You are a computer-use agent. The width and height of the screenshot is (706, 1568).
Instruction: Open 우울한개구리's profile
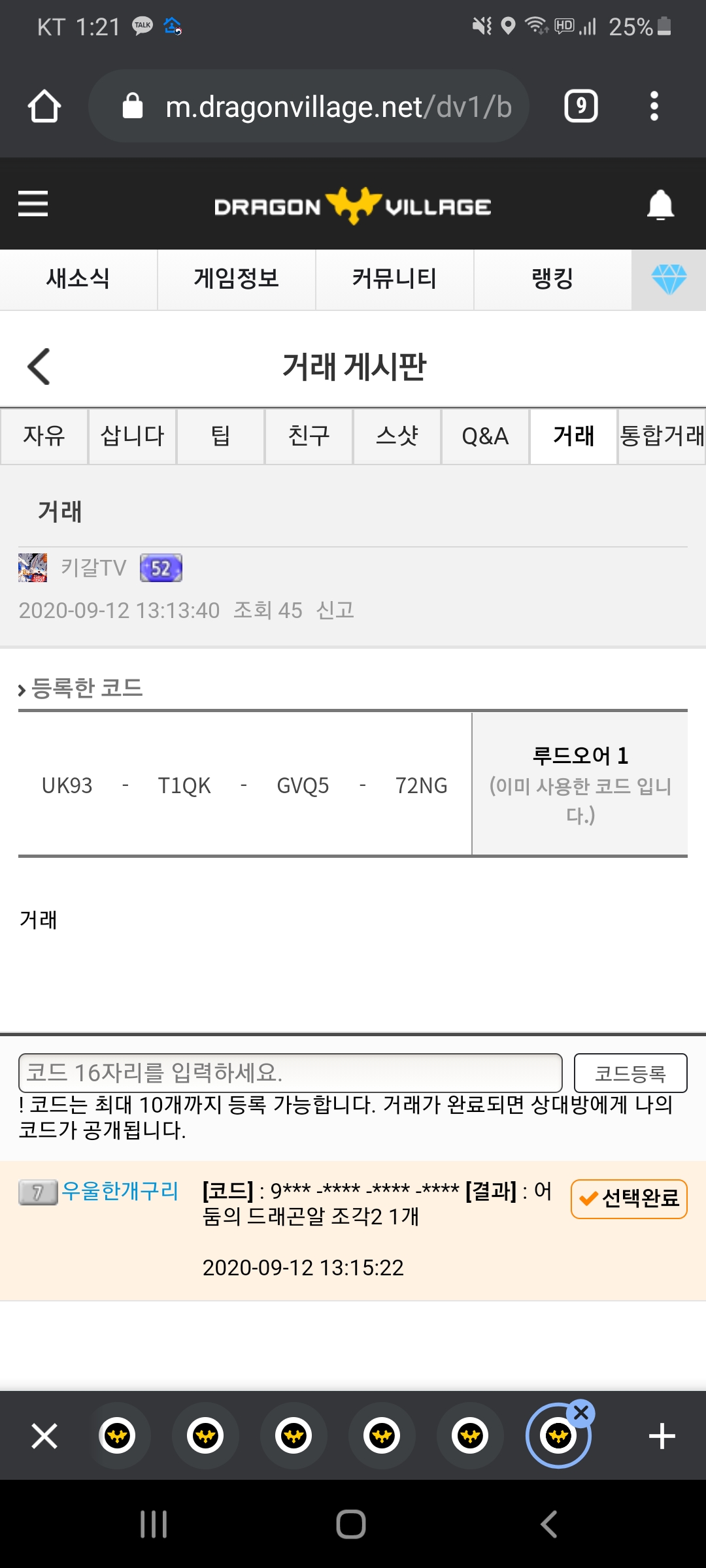click(x=120, y=1191)
